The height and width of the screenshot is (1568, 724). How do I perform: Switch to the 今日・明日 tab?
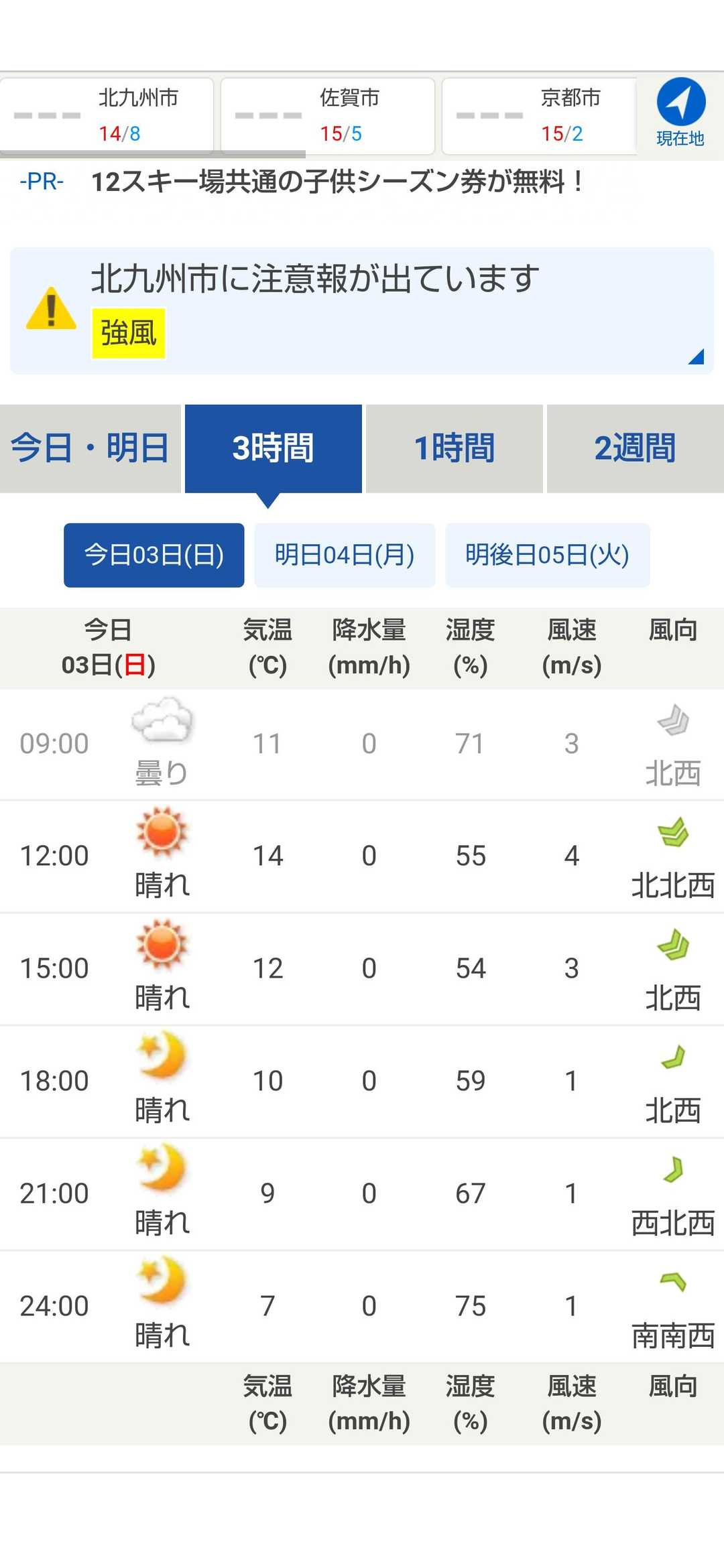tap(90, 448)
